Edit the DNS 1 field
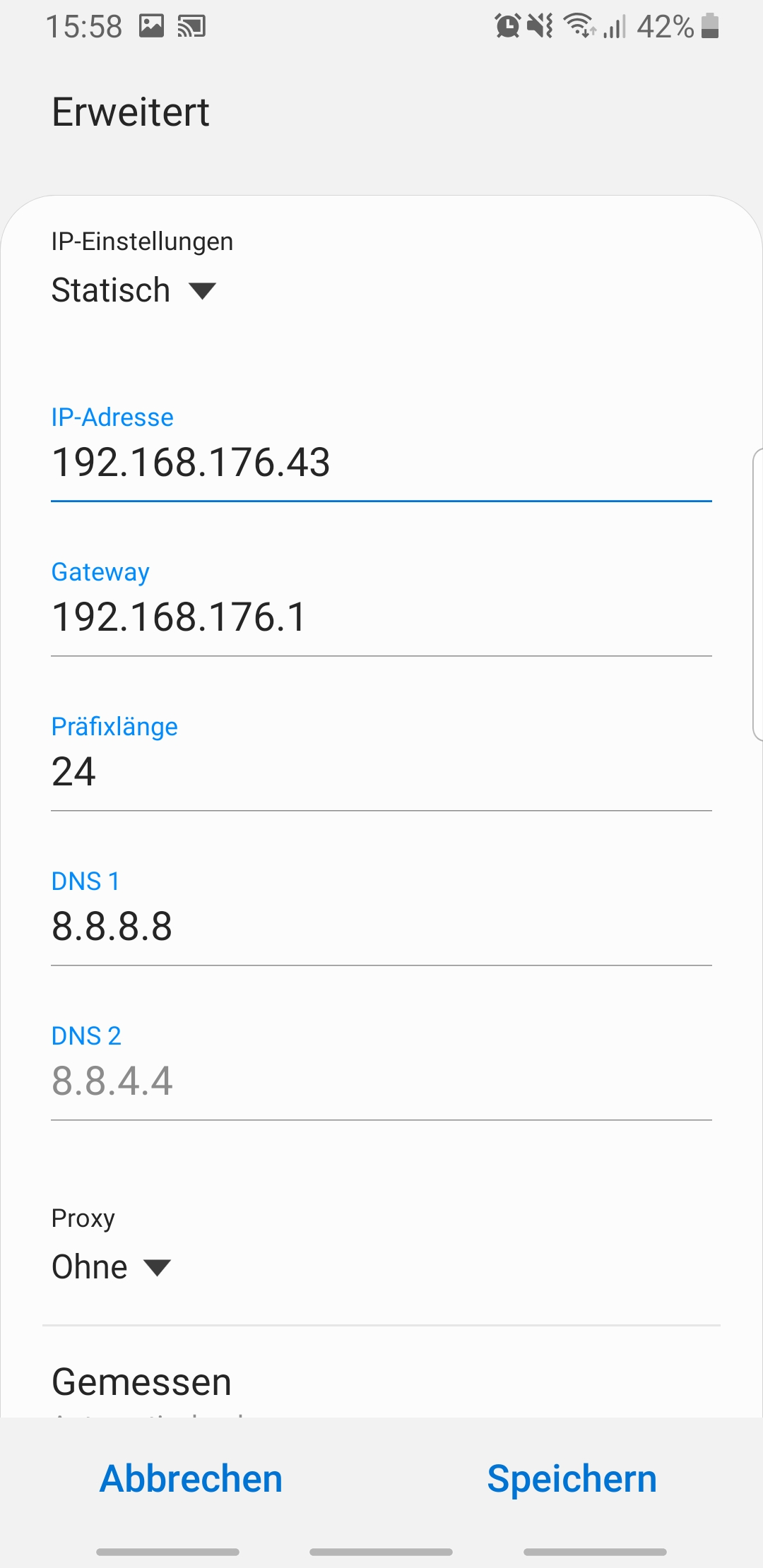Image resolution: width=763 pixels, height=1568 pixels. 380,927
